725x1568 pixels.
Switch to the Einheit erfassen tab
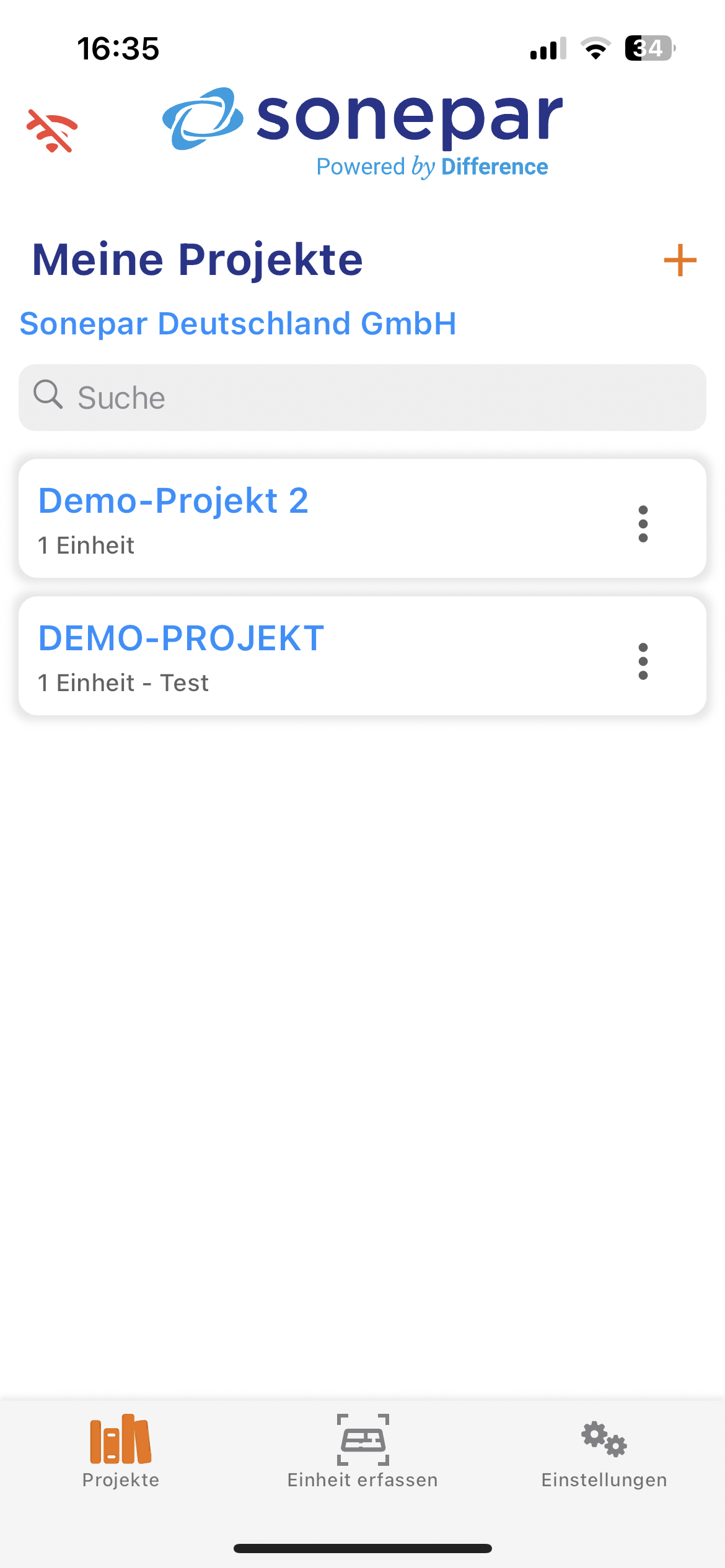tap(362, 1451)
